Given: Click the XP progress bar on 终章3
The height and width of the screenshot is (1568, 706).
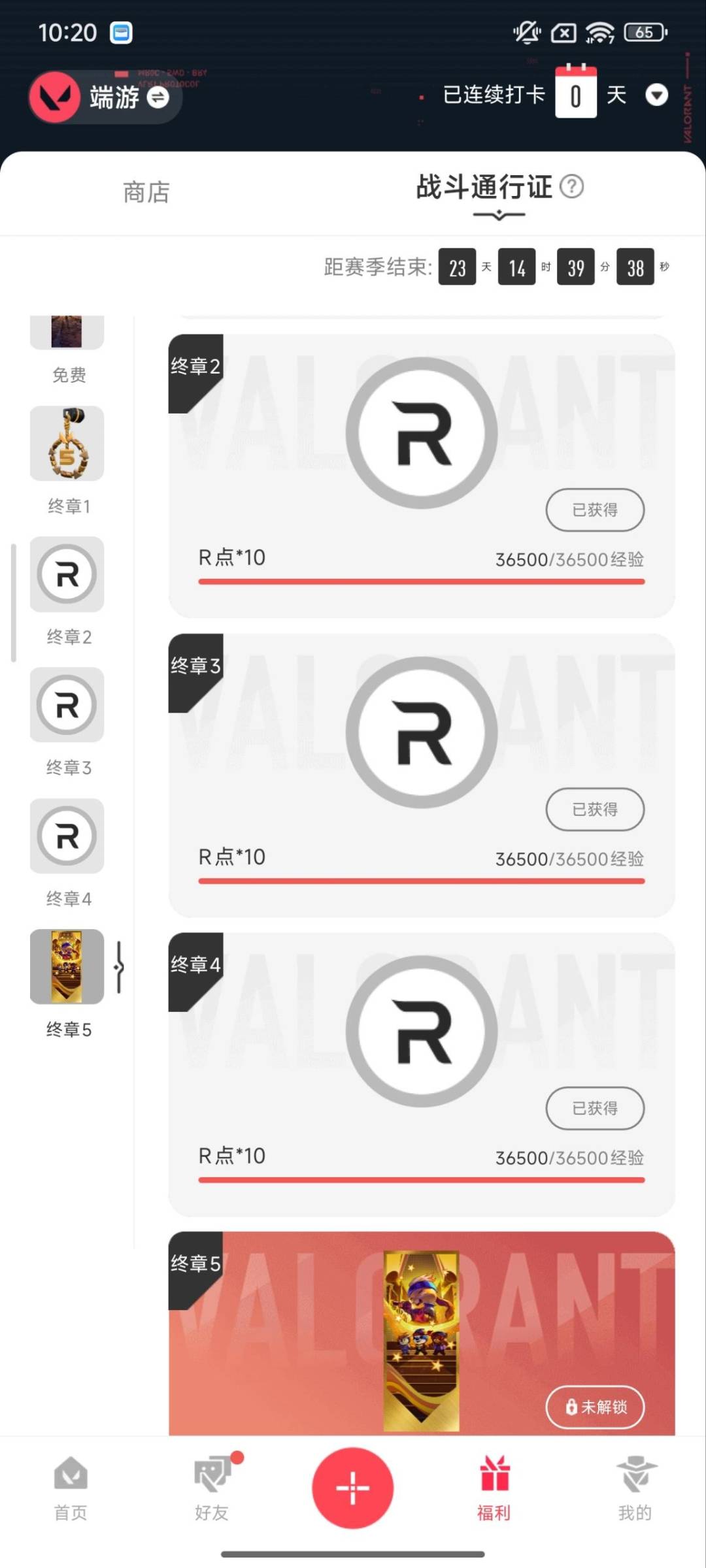Looking at the screenshot, I should click(421, 881).
